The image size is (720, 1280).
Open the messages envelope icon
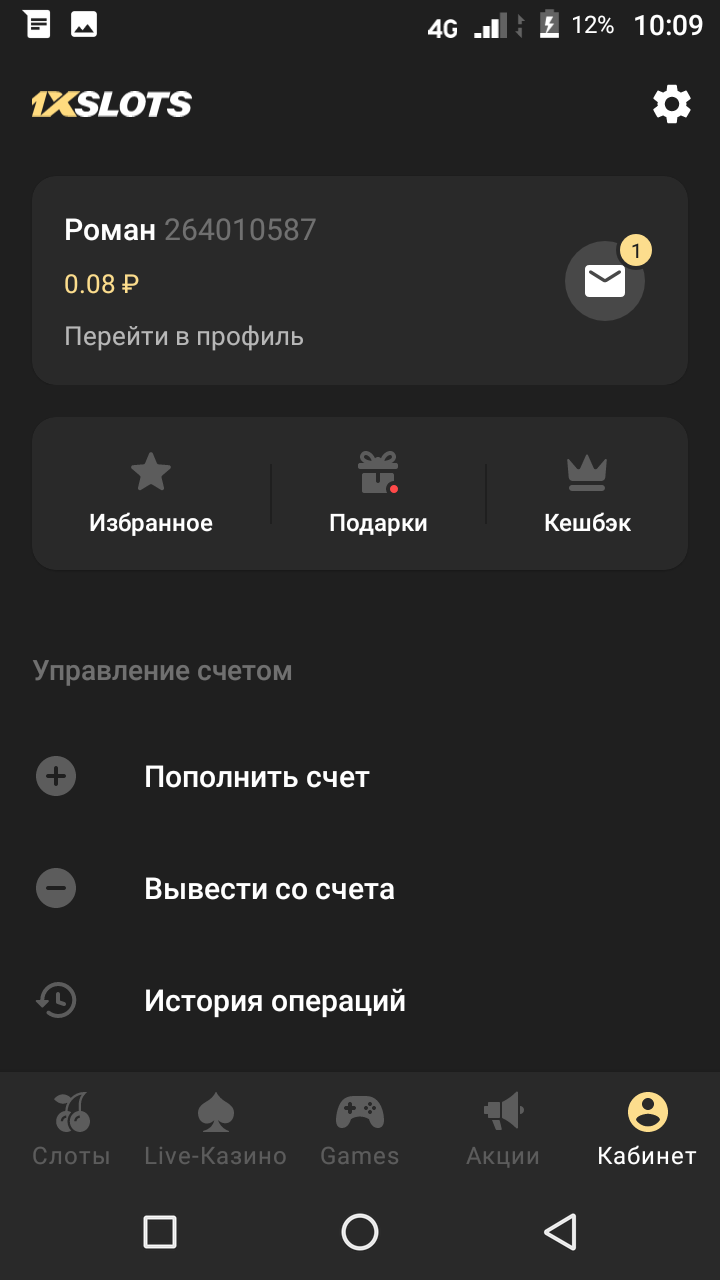point(604,281)
